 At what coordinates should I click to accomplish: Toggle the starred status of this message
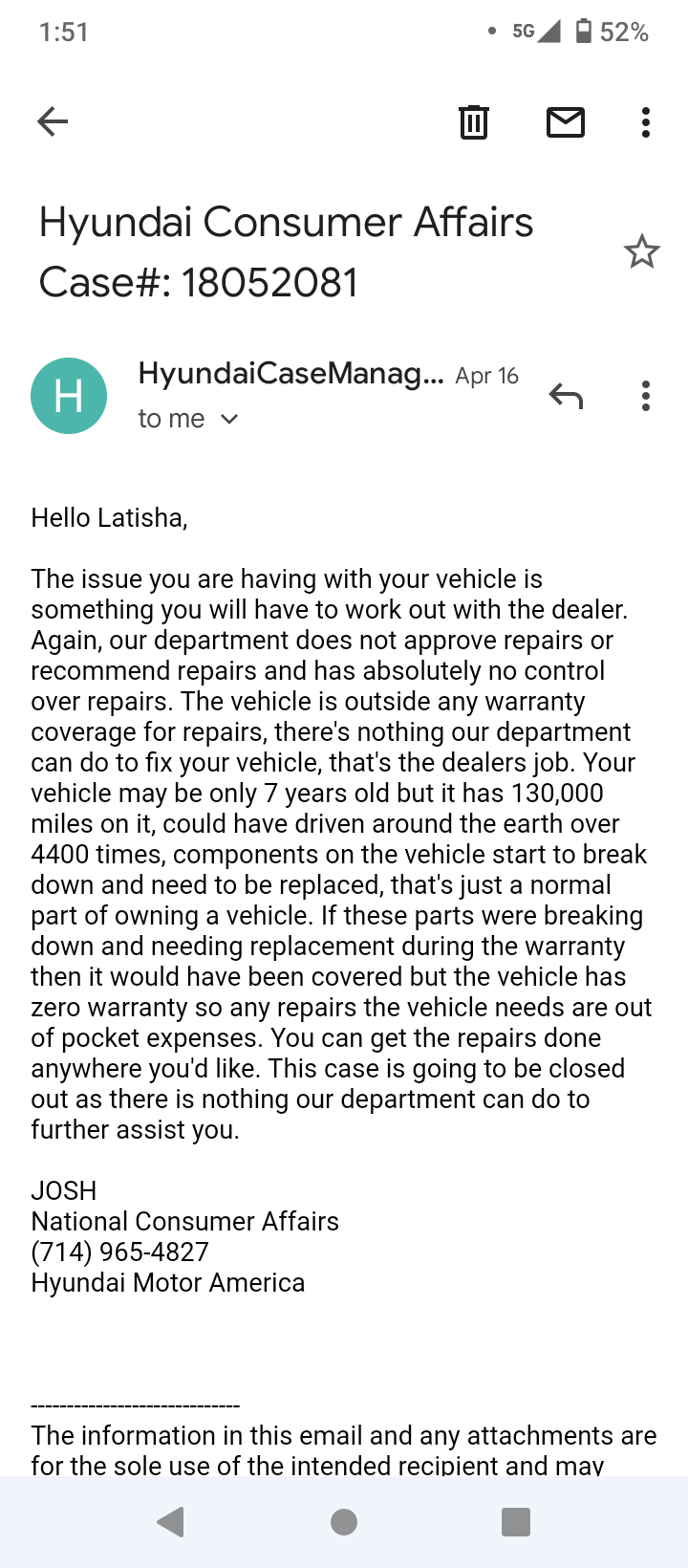point(642,250)
